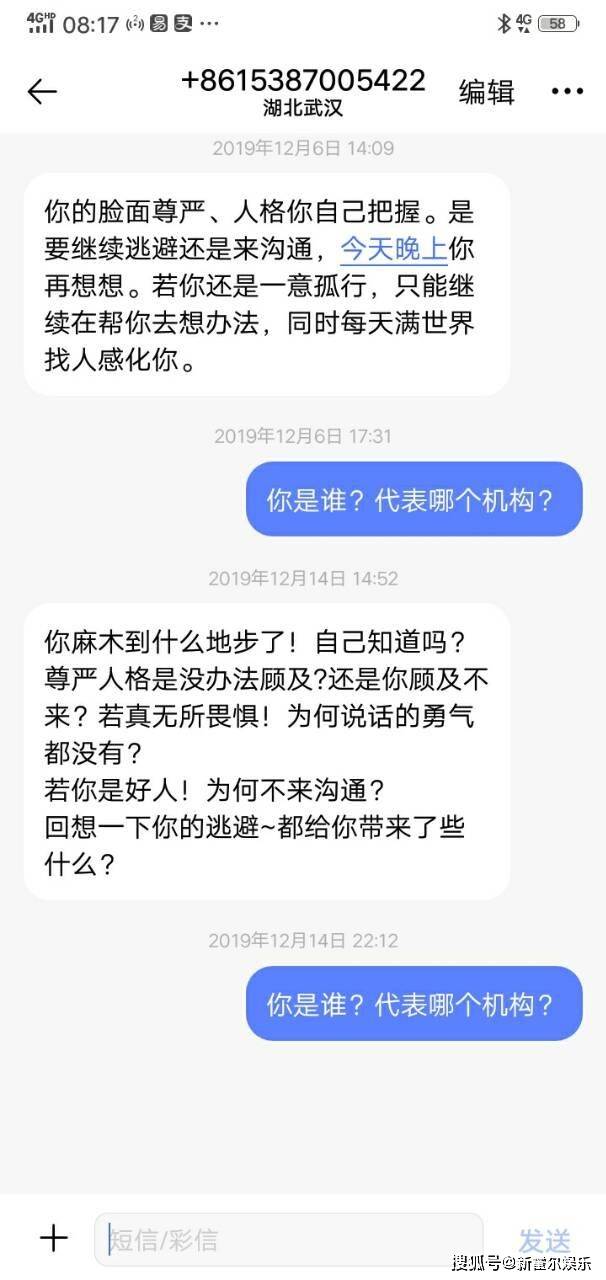The width and height of the screenshot is (606, 1280).
Task: Tap the 发送 send button
Action: (545, 1241)
